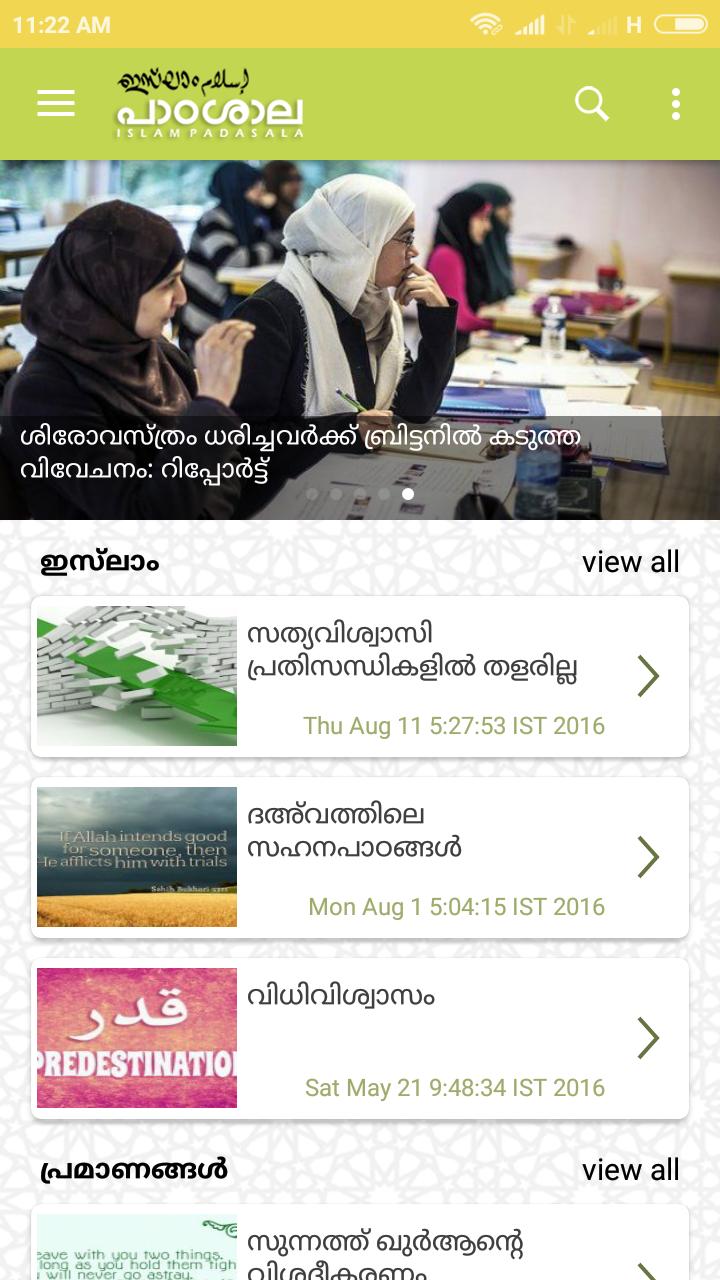View all articles in the പ്രമാണങ്ങൾ section
The image size is (720, 1280).
click(x=630, y=1170)
